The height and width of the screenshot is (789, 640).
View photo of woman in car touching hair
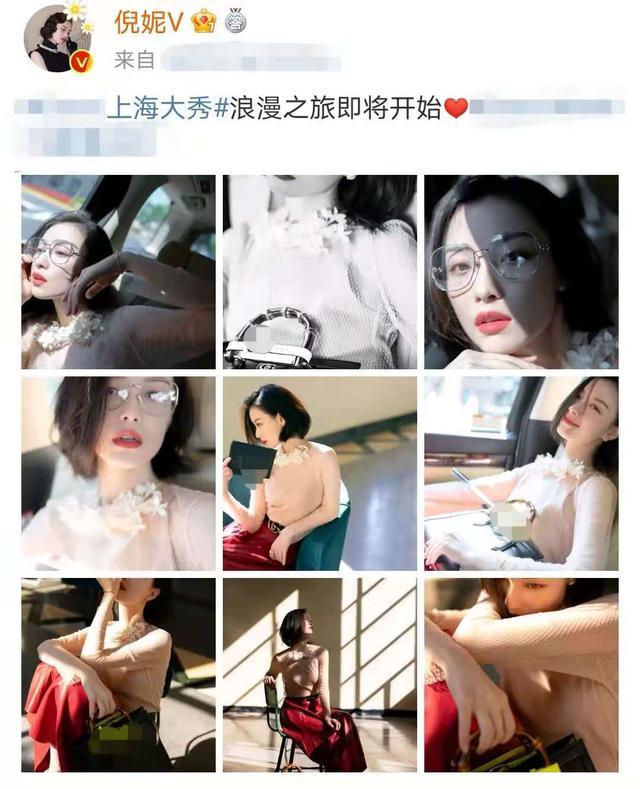click(118, 272)
